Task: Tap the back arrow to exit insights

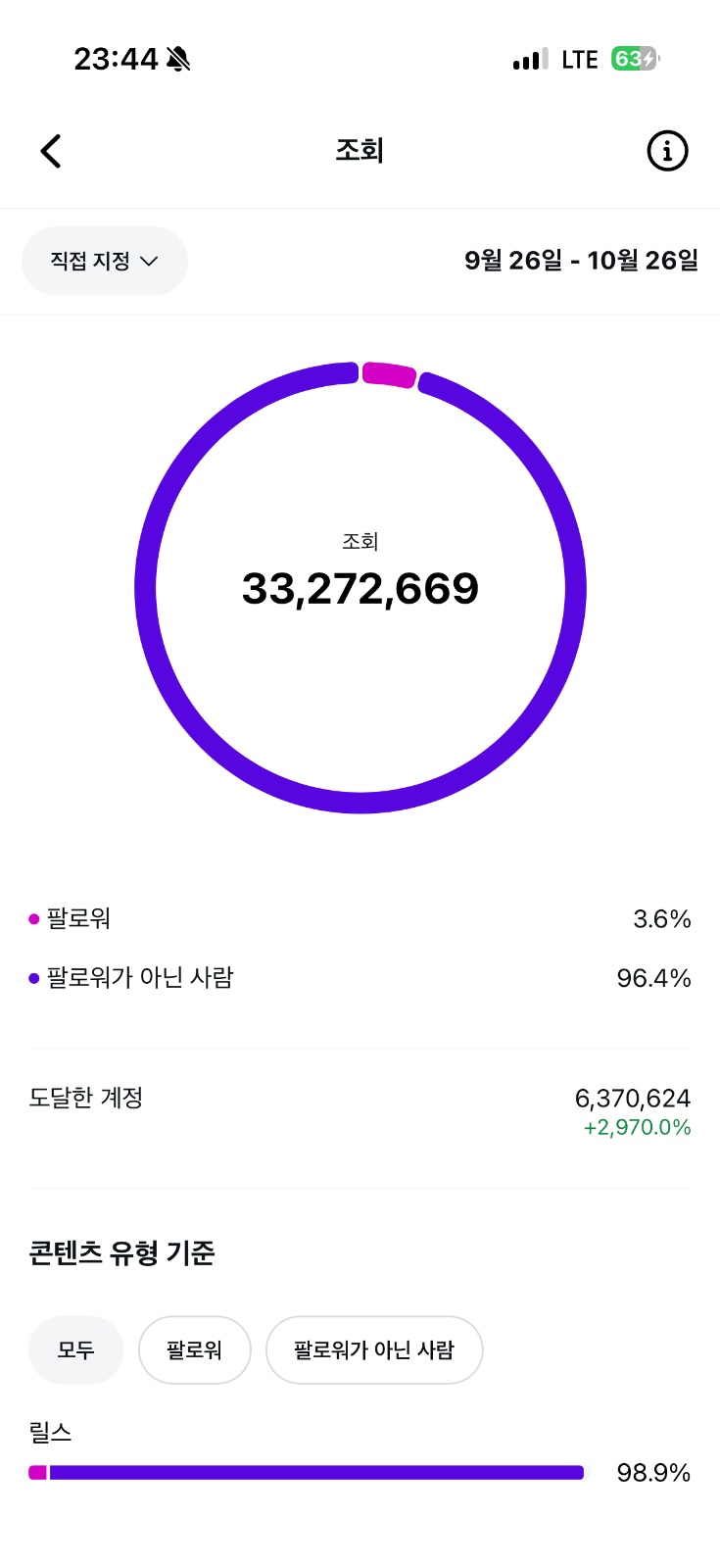Action: click(x=50, y=151)
